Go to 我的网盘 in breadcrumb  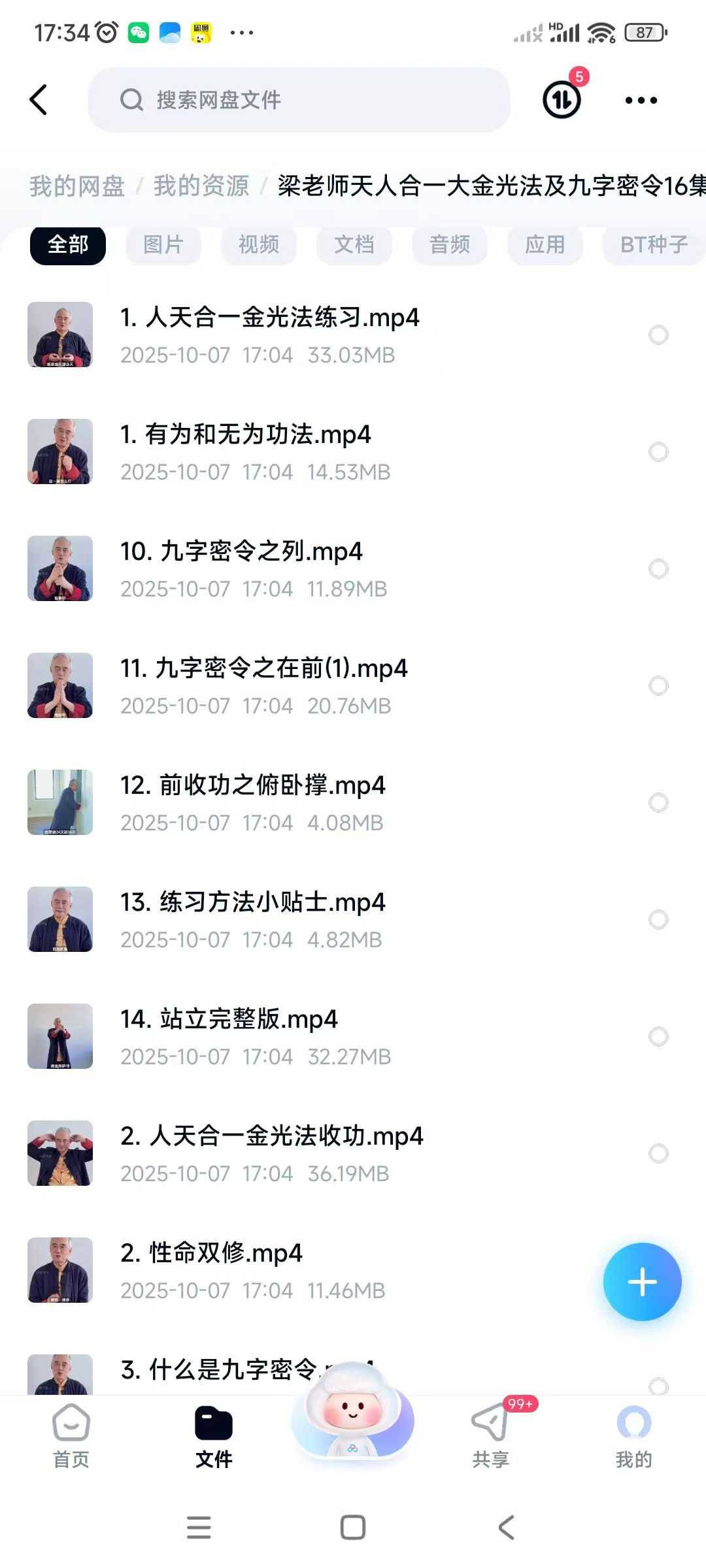[x=77, y=186]
